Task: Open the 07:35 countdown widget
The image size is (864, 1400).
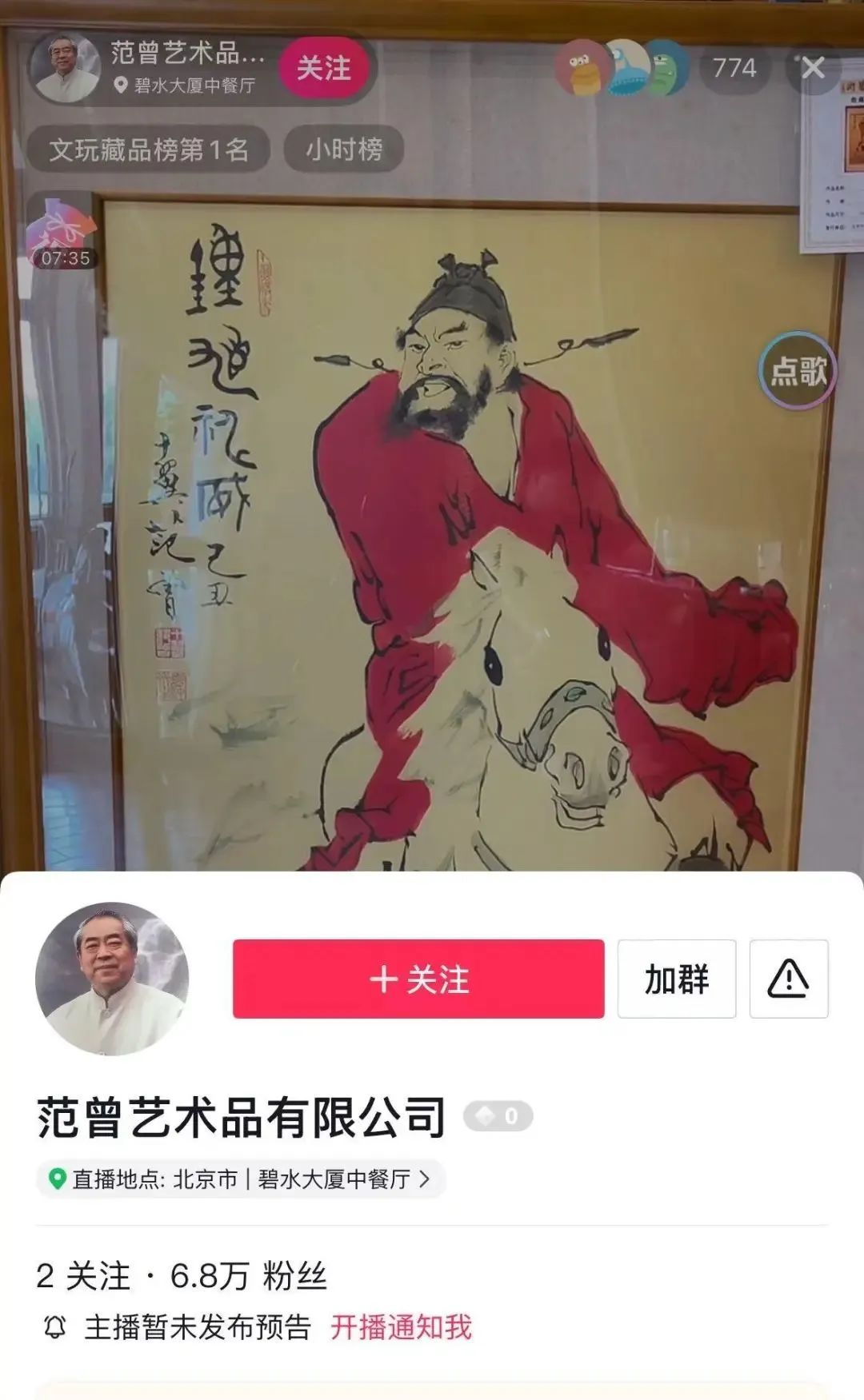Action: (64, 233)
